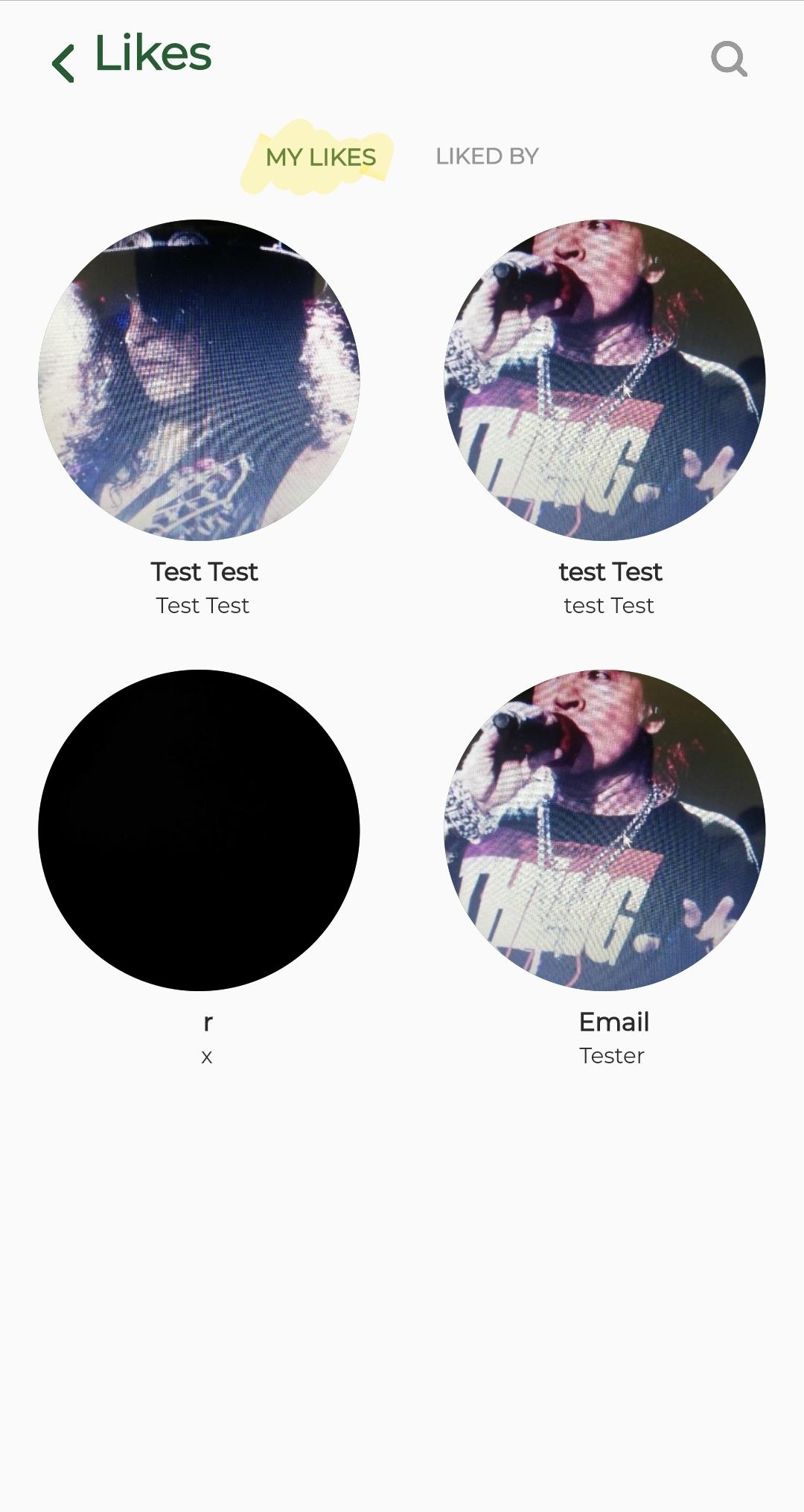Viewport: 804px width, 1512px height.
Task: Open the profile named r x
Action: (x=200, y=830)
